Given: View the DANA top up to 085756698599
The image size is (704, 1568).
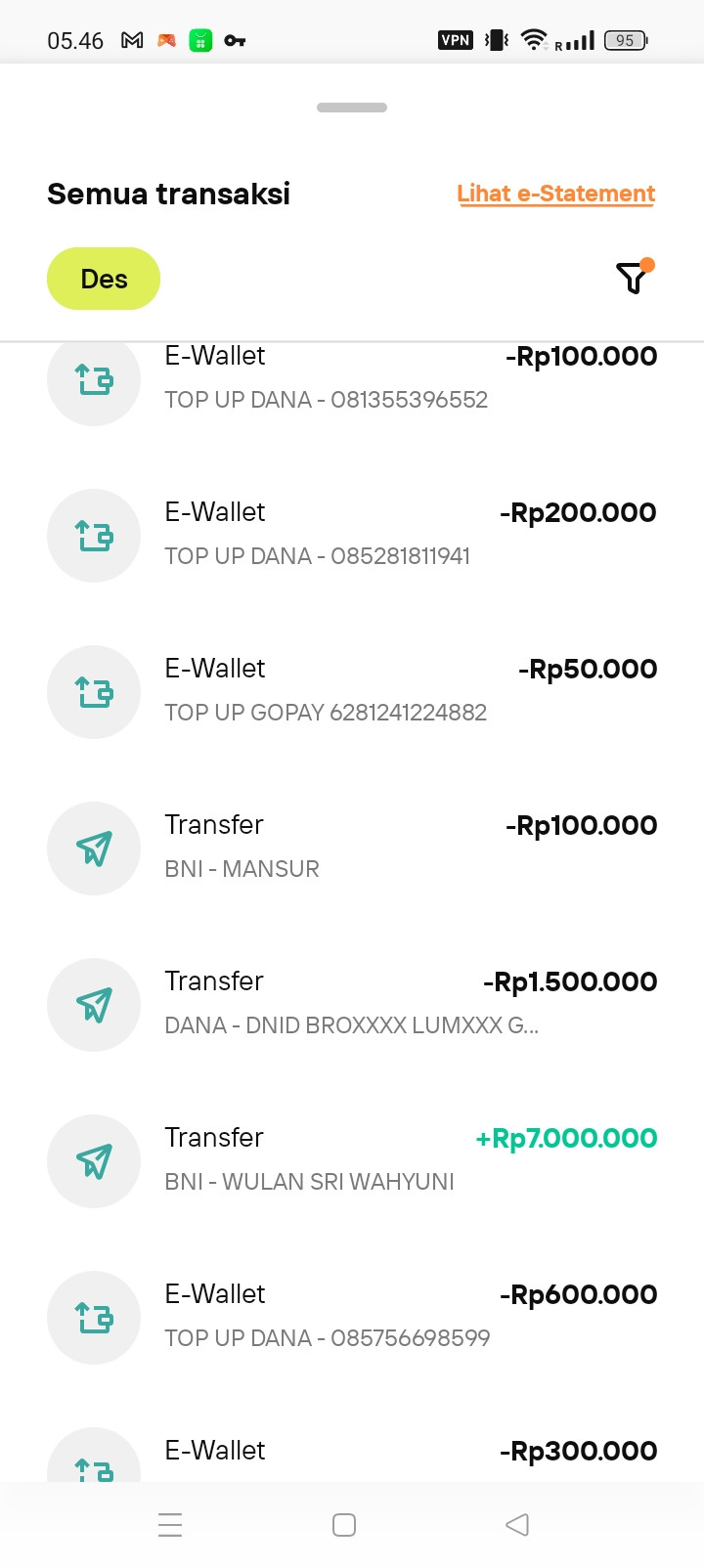Looking at the screenshot, I should (352, 1316).
